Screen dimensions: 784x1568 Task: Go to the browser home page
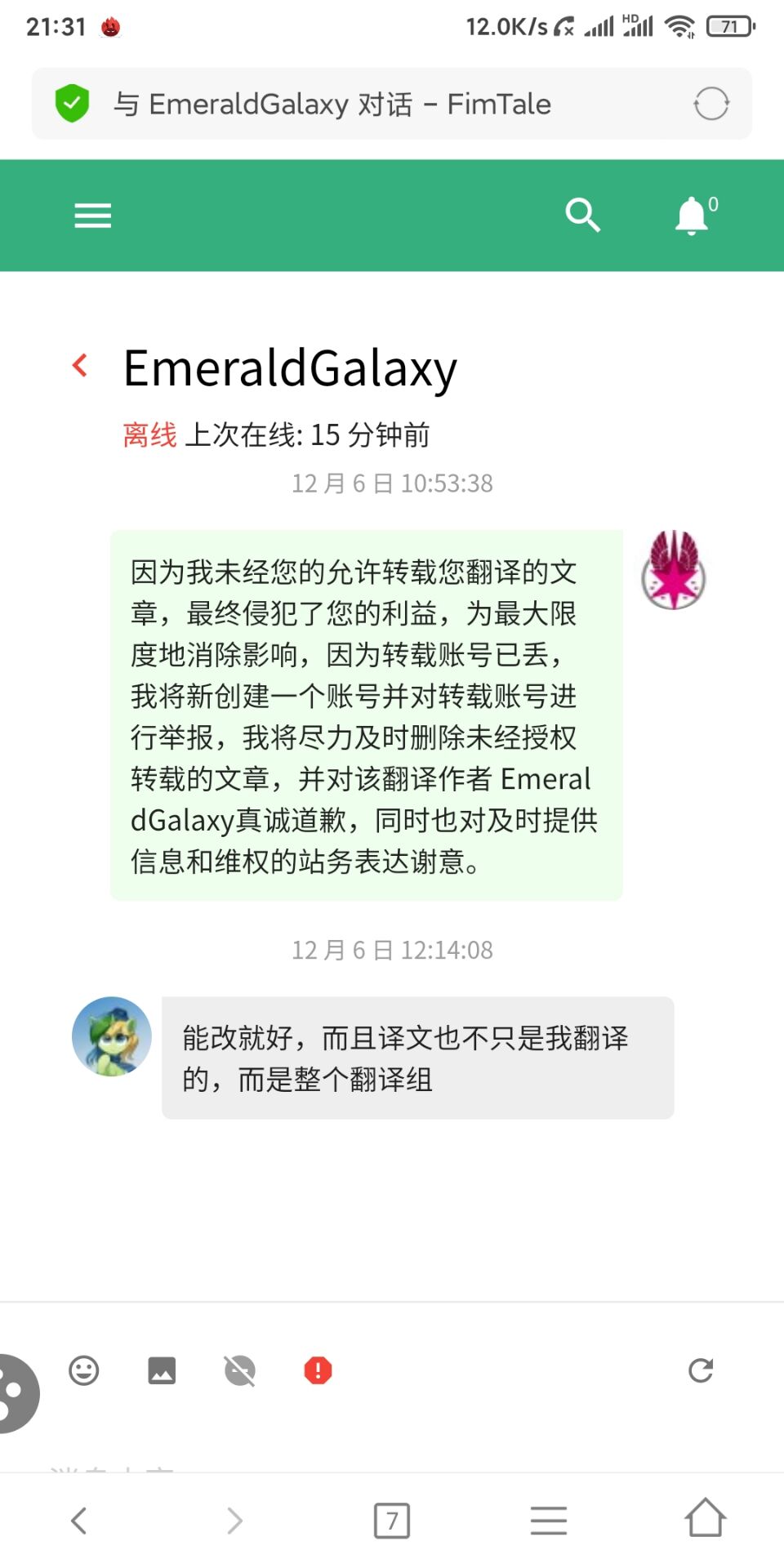tap(705, 1519)
